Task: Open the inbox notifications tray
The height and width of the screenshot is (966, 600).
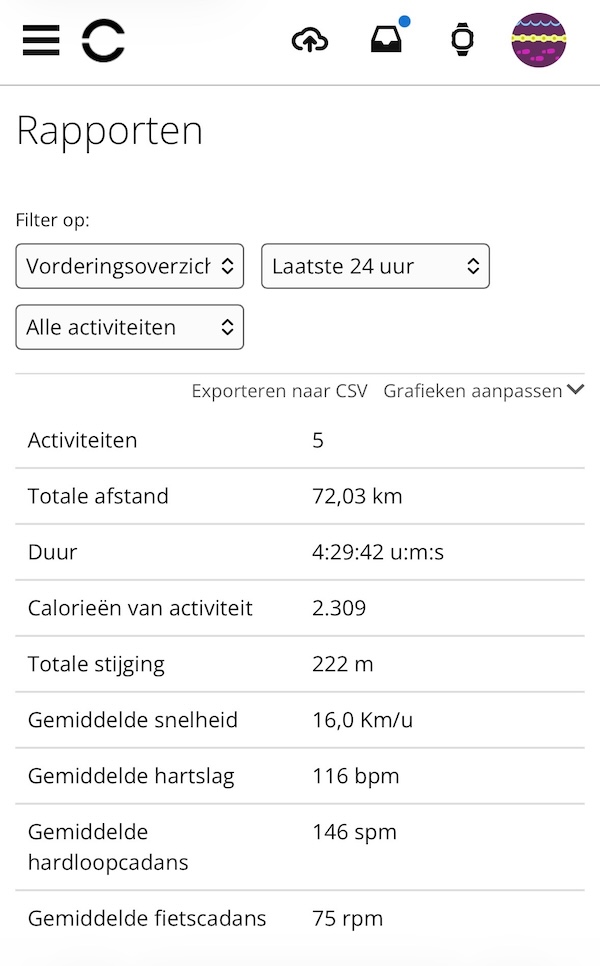Action: pyautogui.click(x=386, y=40)
